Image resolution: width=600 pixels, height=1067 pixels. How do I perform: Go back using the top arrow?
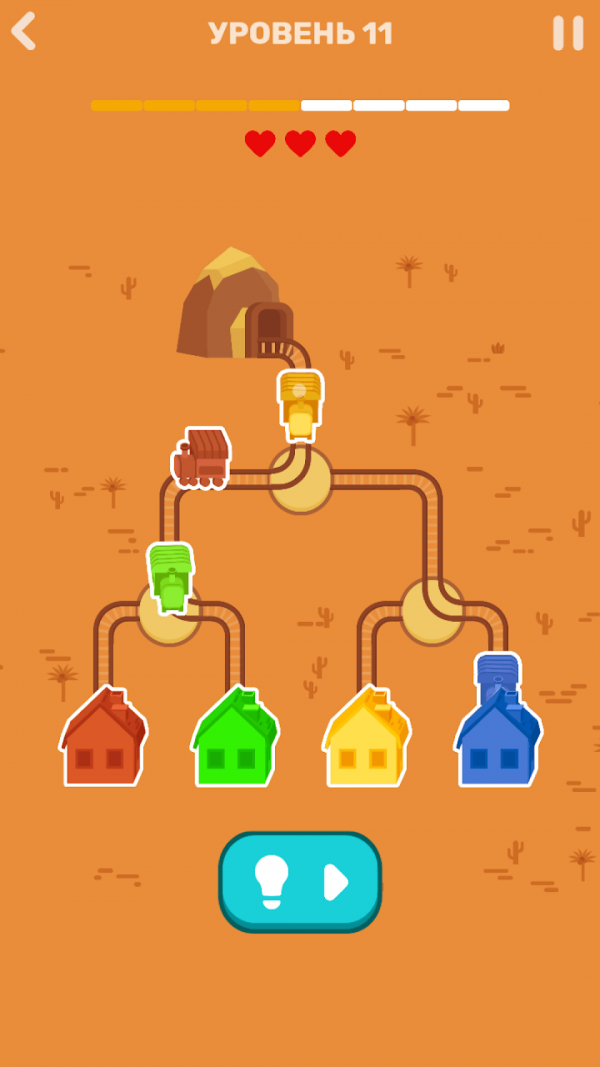point(24,32)
